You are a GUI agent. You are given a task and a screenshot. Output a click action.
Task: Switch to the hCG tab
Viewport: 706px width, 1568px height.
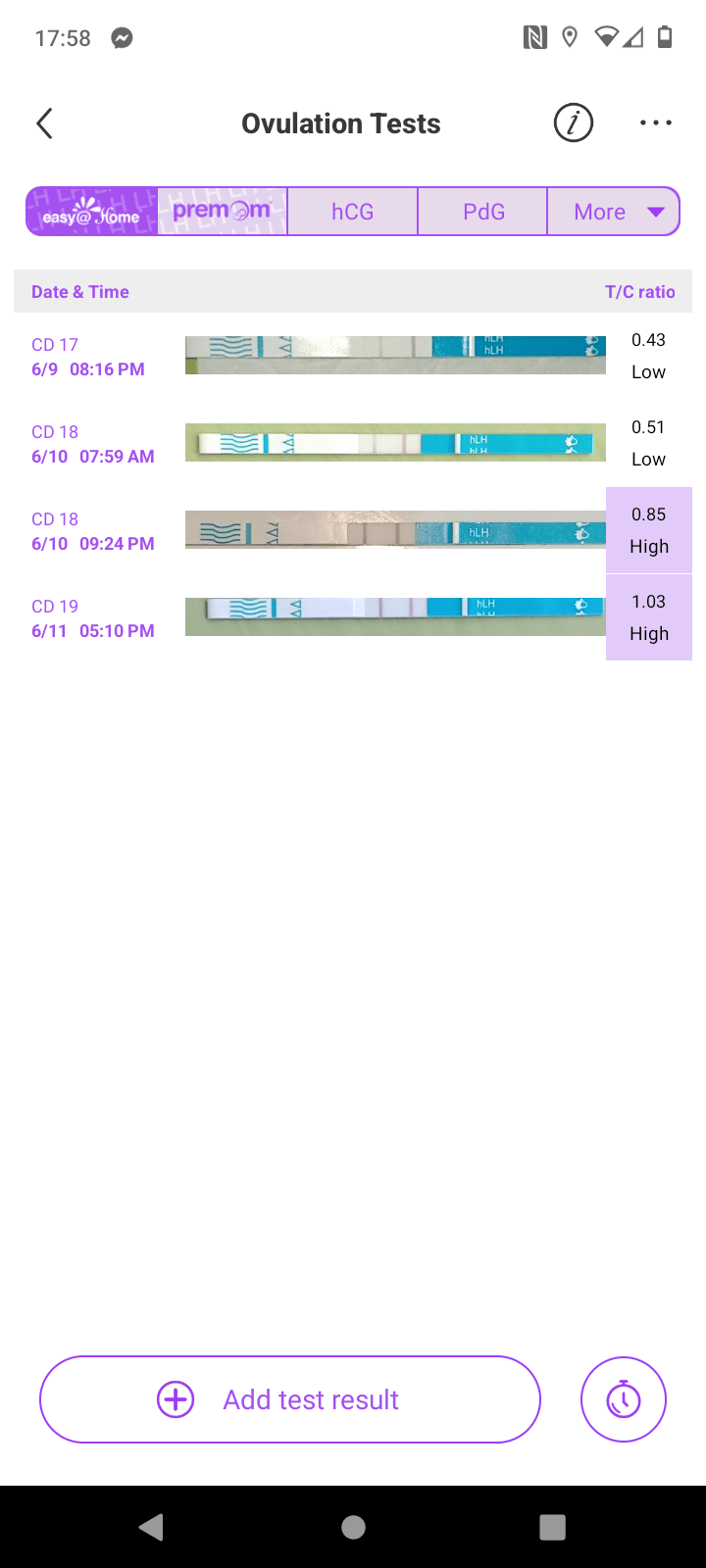click(353, 212)
